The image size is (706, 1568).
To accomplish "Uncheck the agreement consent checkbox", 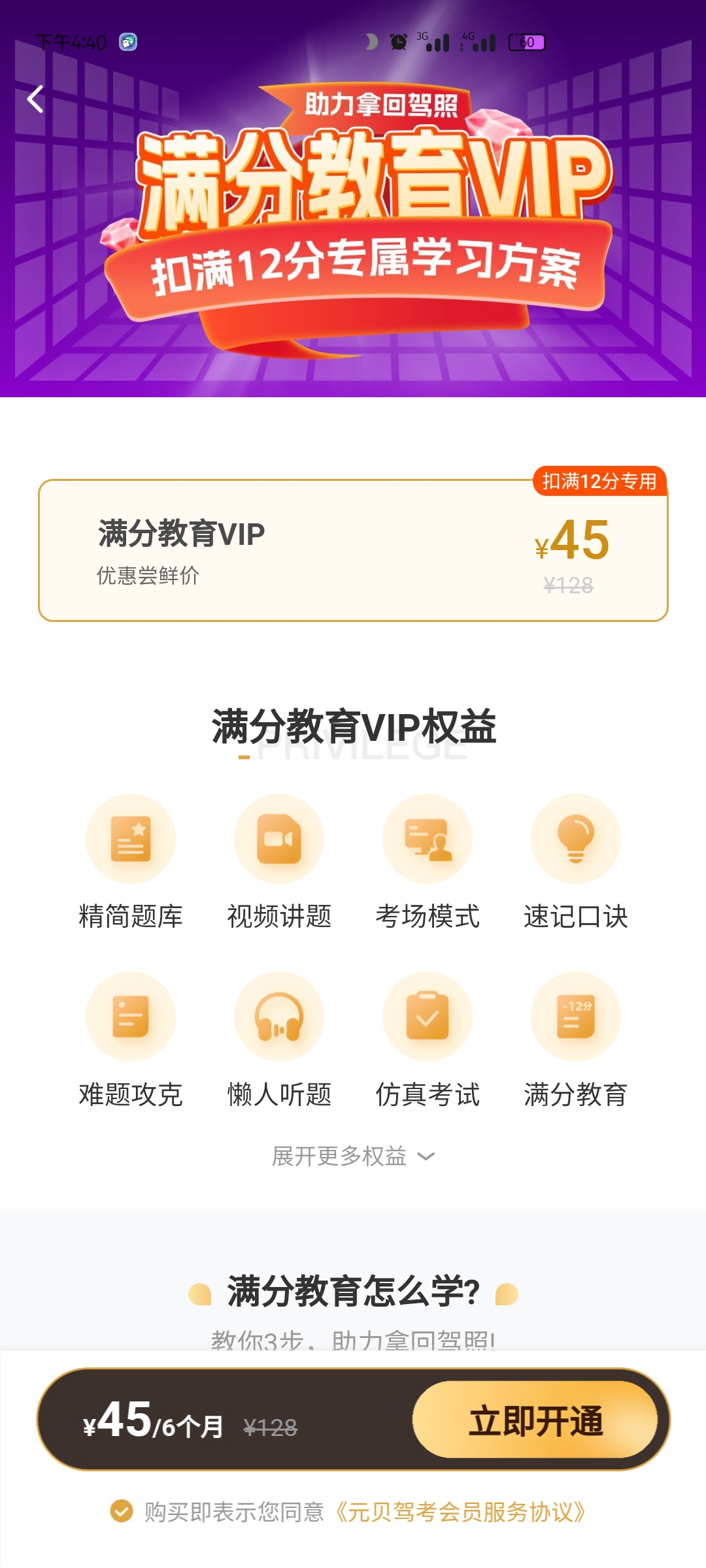I will coord(122,1511).
